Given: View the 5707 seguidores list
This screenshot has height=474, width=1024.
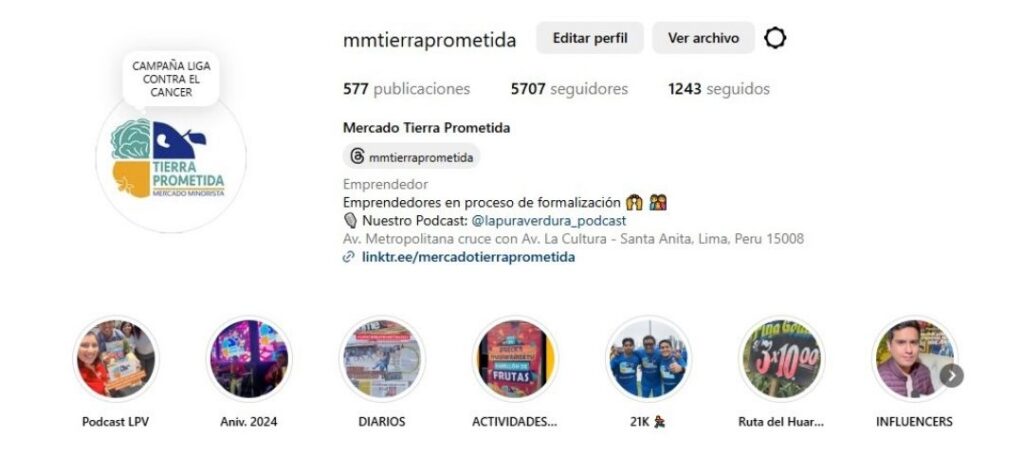Looking at the screenshot, I should coord(569,89).
